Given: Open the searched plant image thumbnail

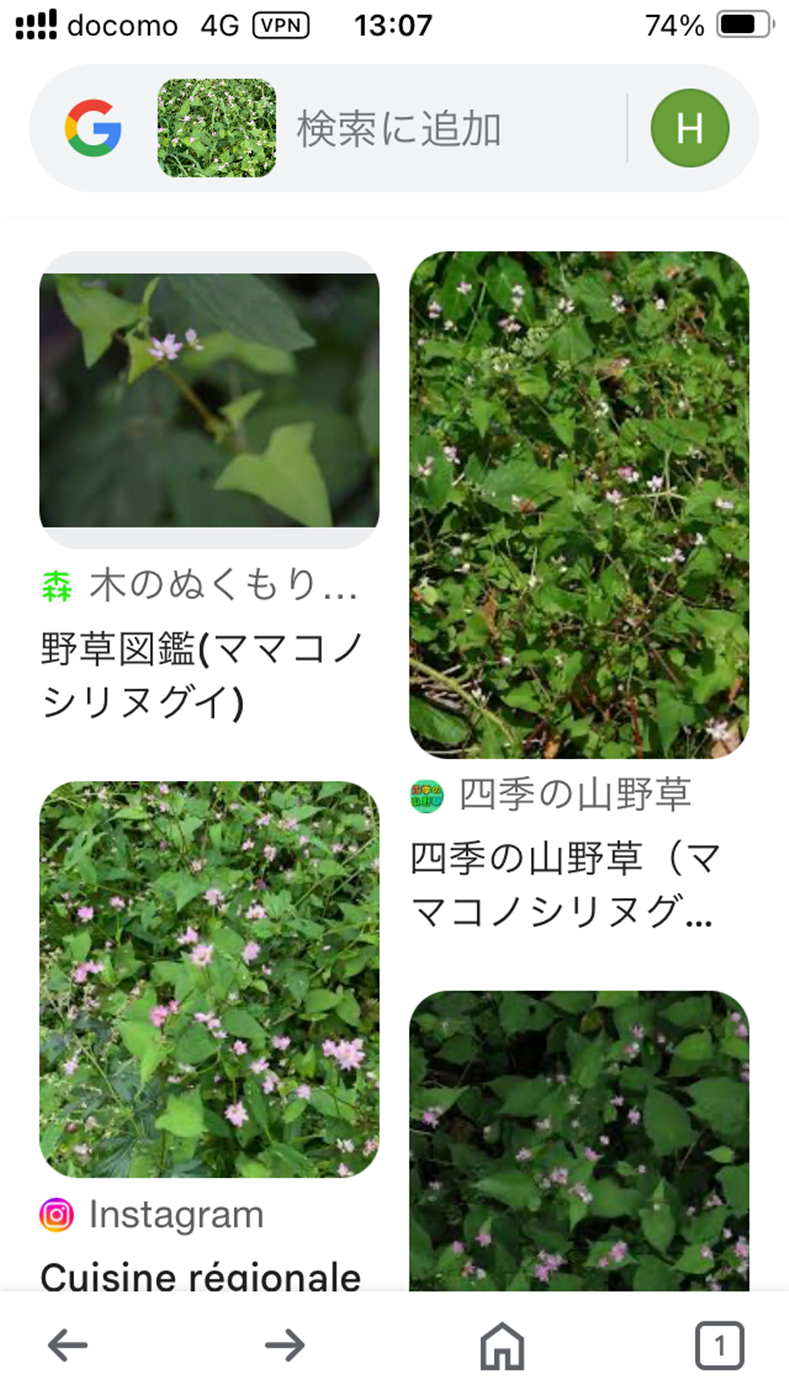Looking at the screenshot, I should [x=217, y=128].
